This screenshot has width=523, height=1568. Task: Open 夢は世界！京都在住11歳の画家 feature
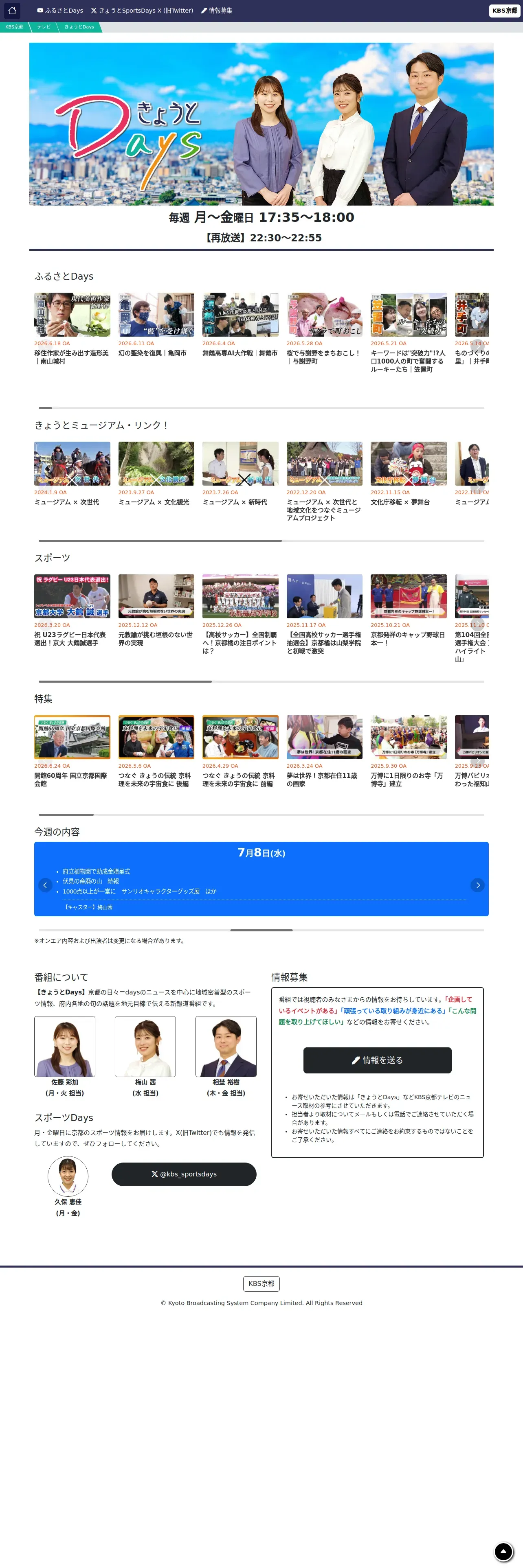tap(325, 752)
